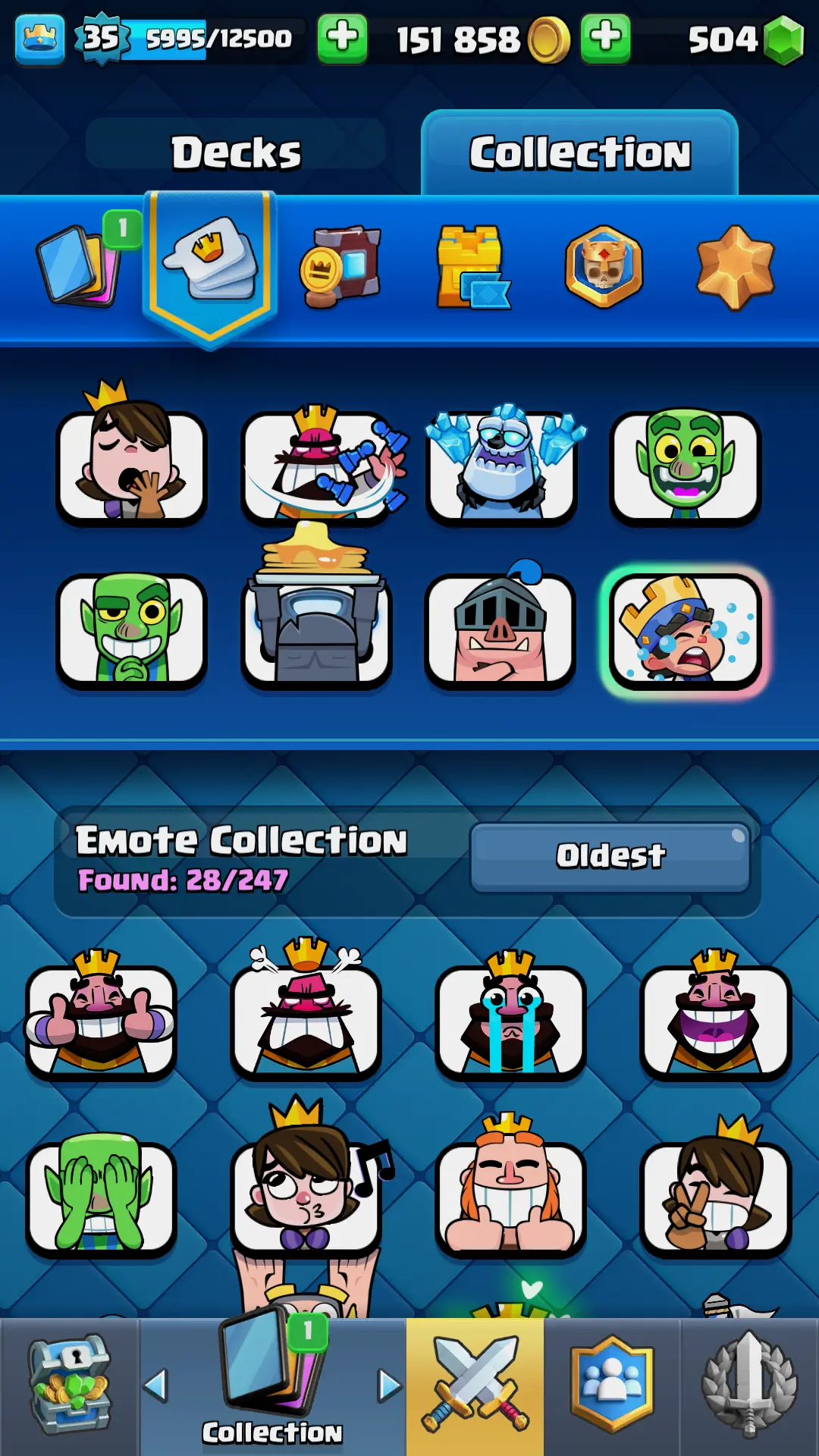Image resolution: width=819 pixels, height=1456 pixels.
Task: Open the shop chest tab
Action: tap(70, 1386)
